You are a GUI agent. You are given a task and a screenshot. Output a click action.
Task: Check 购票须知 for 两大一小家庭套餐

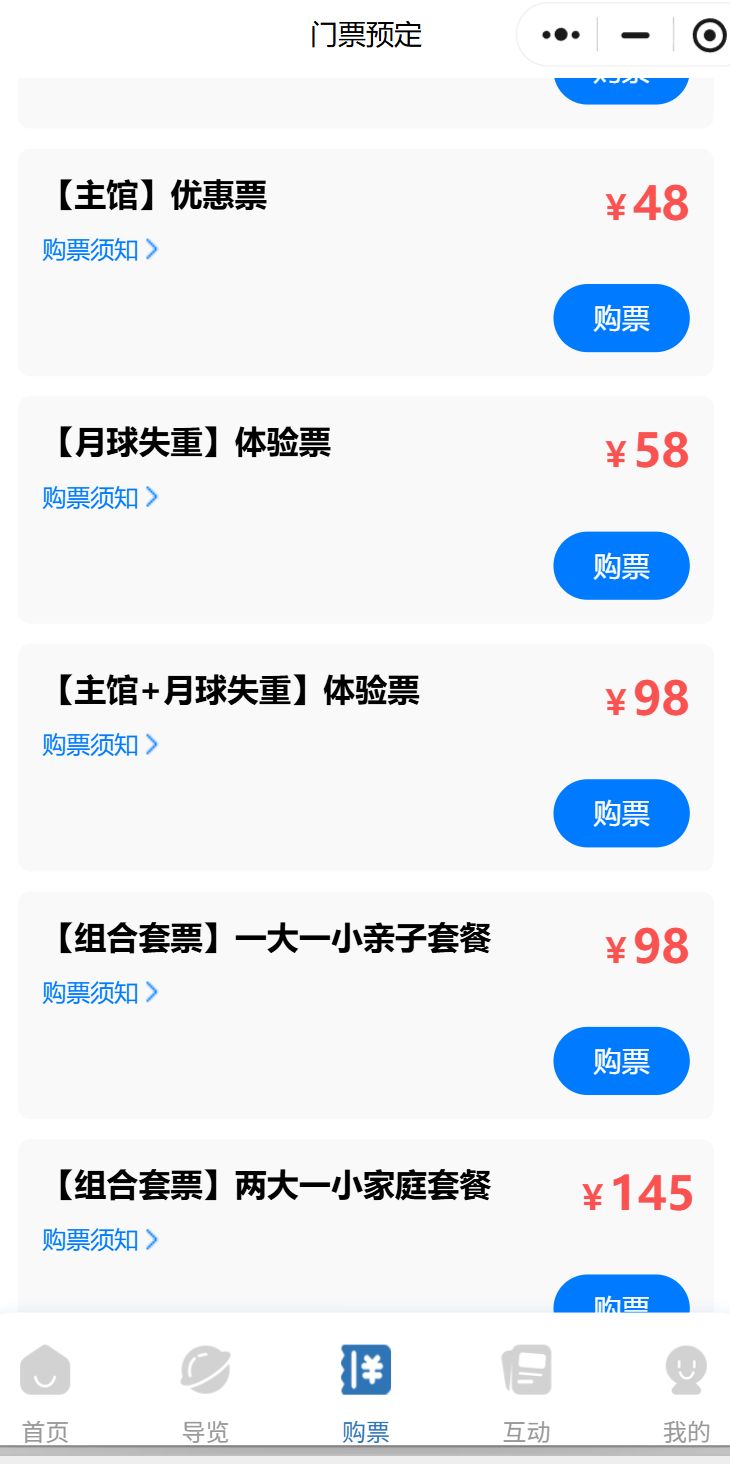tap(100, 1240)
